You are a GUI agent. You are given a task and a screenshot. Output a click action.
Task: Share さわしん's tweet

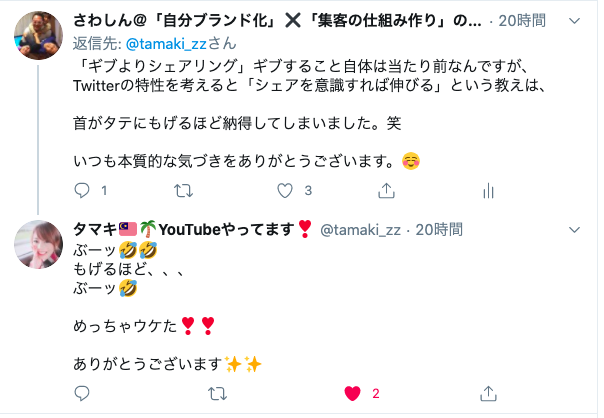coord(386,190)
